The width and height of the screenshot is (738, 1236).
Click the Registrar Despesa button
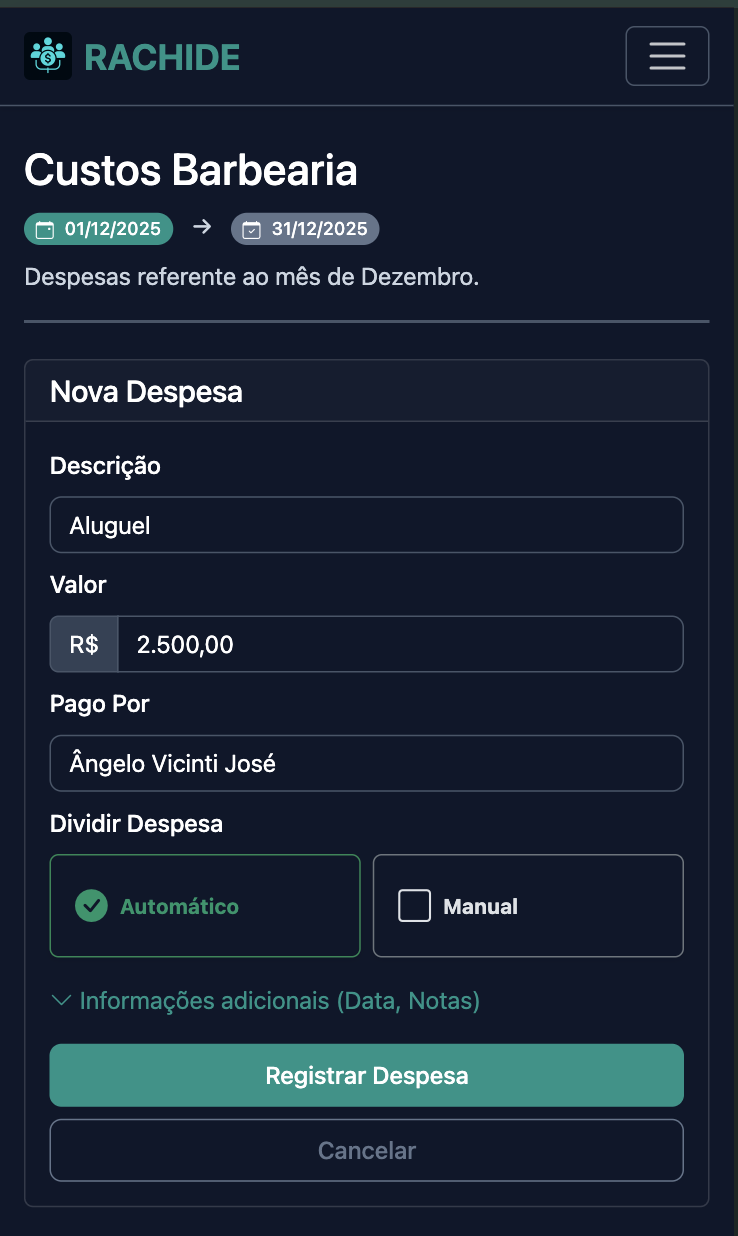(366, 1075)
